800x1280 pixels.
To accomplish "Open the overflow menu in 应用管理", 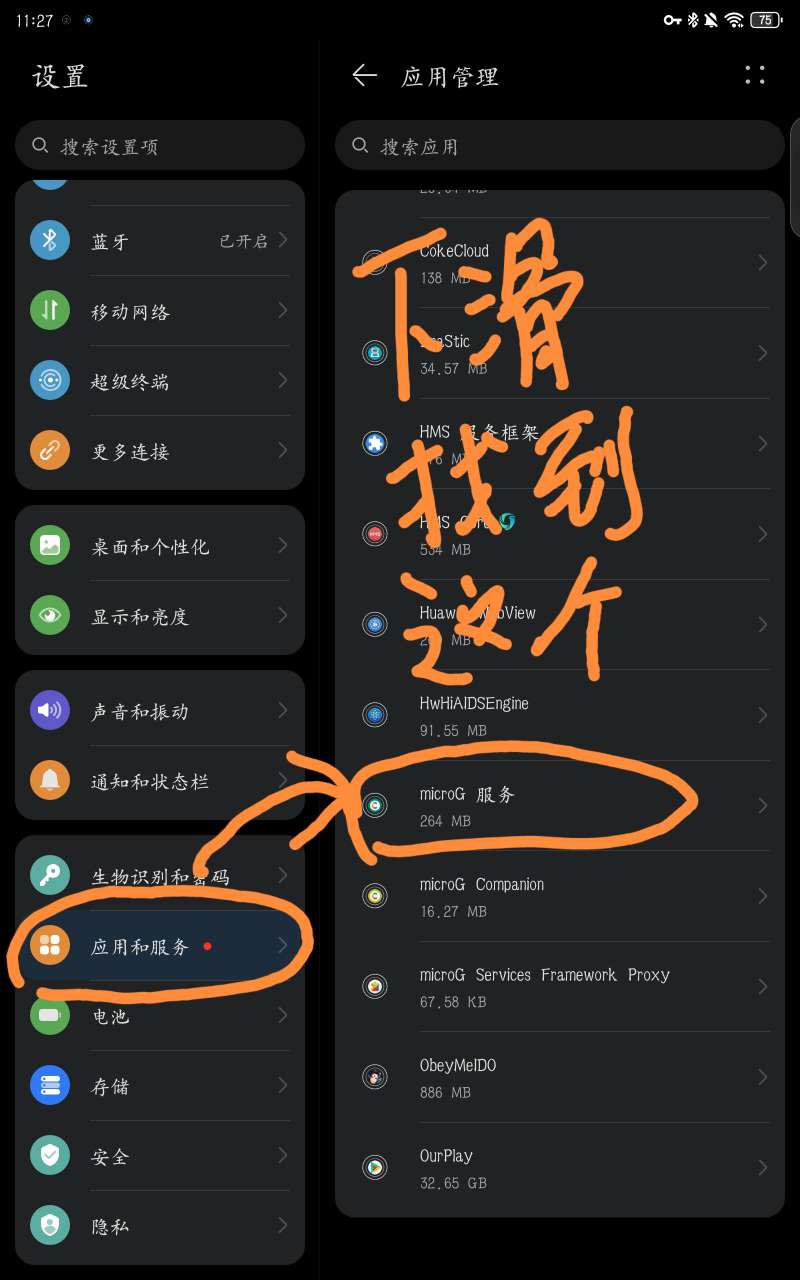I will [x=755, y=76].
